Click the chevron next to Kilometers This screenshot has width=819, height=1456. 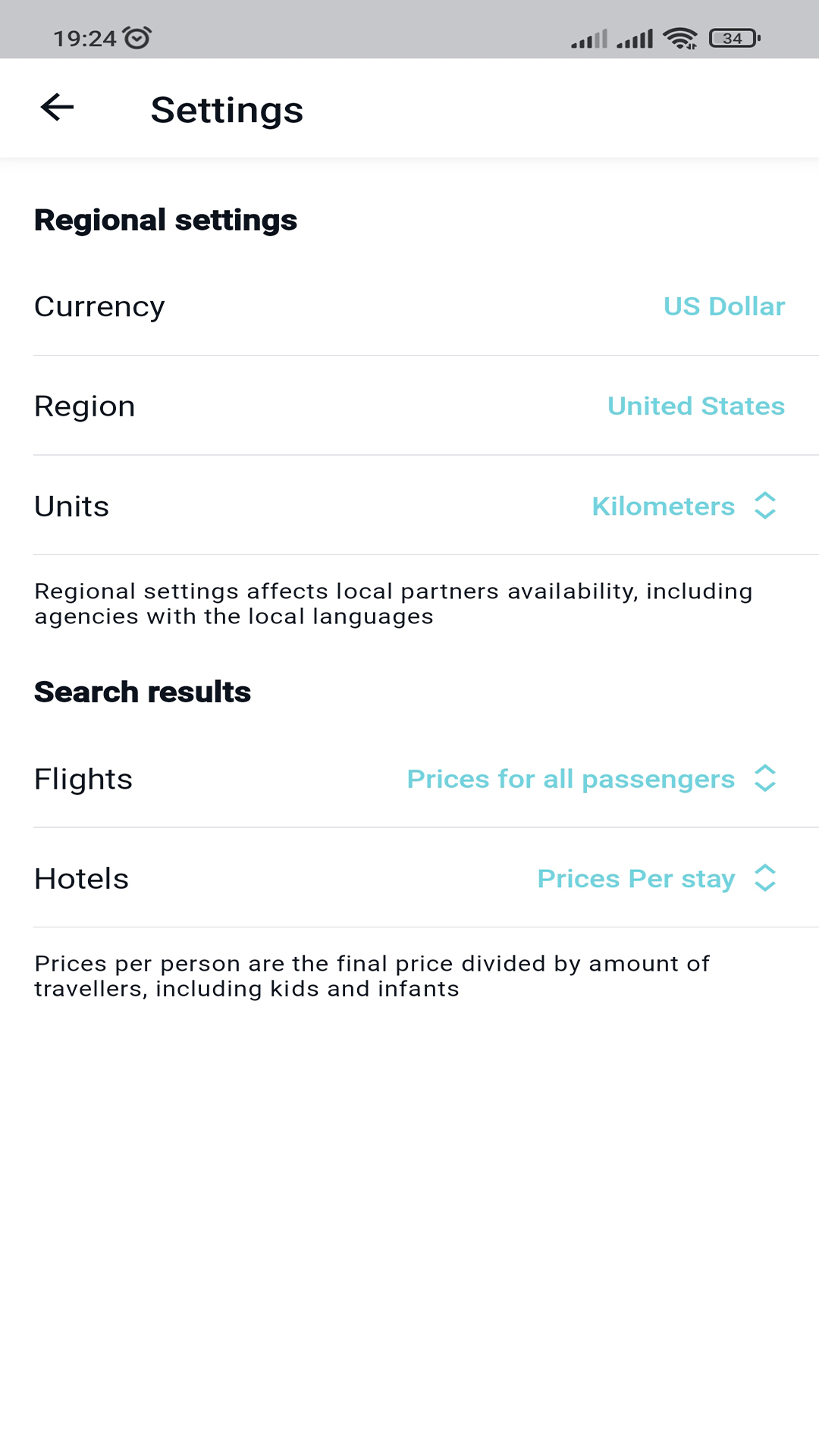[766, 506]
